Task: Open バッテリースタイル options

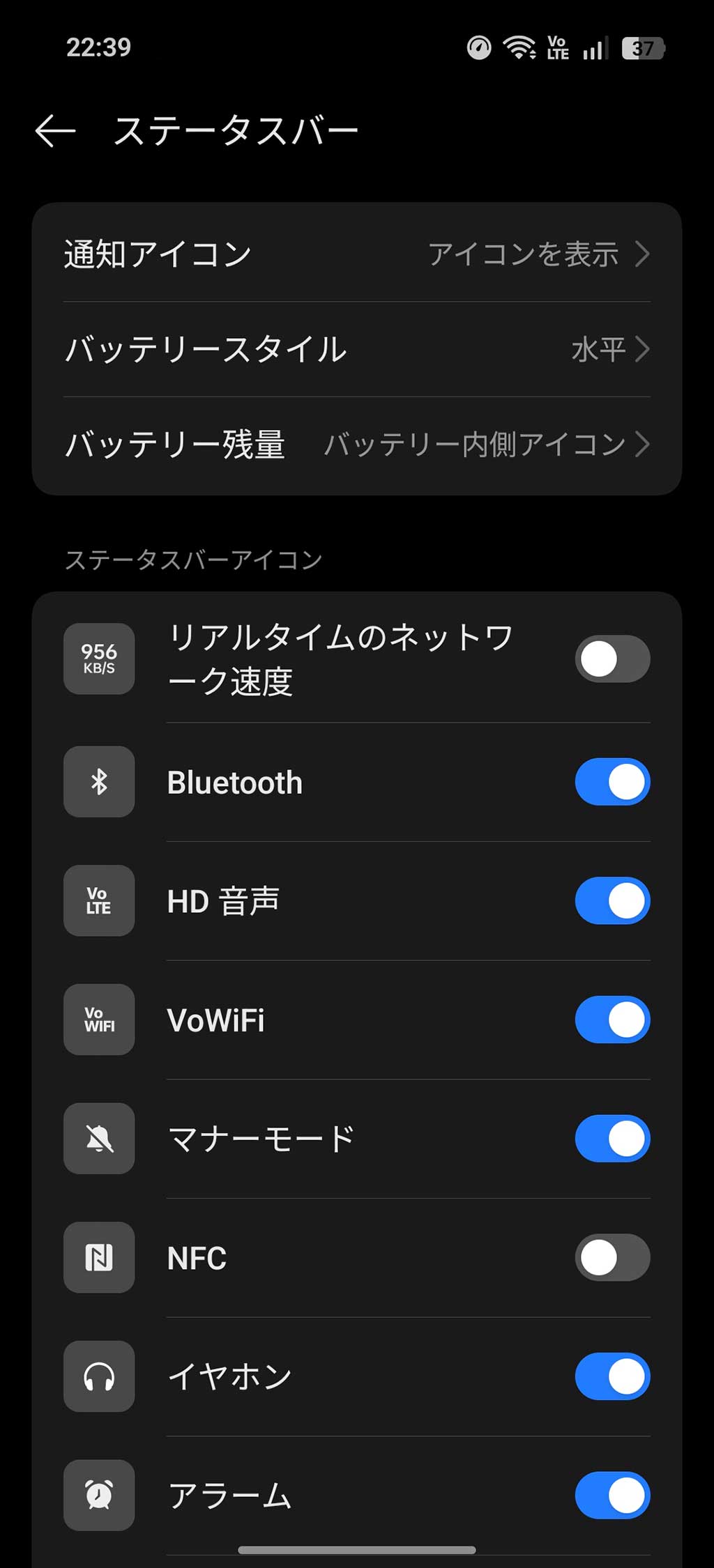Action: [356, 349]
